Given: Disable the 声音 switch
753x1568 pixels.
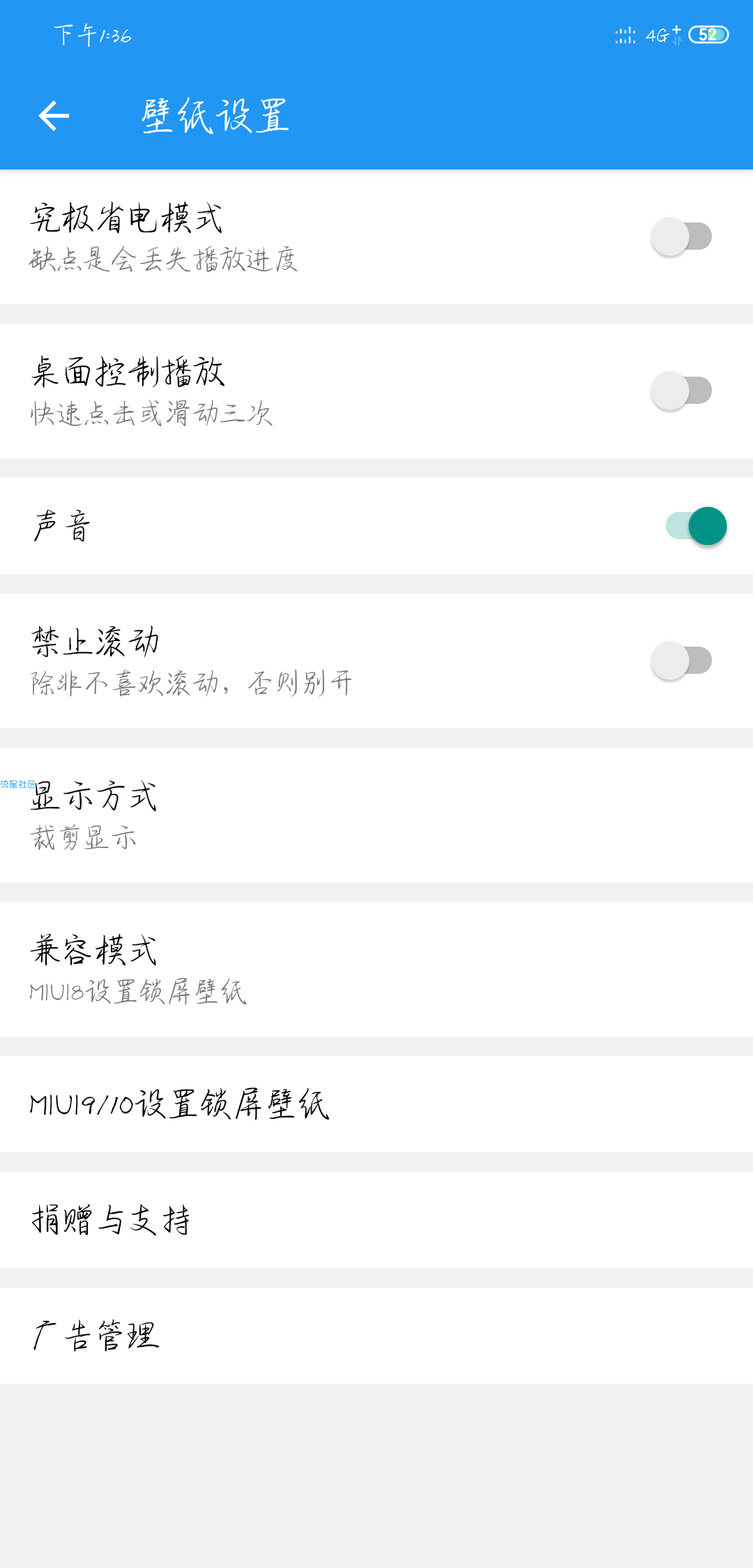Looking at the screenshot, I should [696, 526].
